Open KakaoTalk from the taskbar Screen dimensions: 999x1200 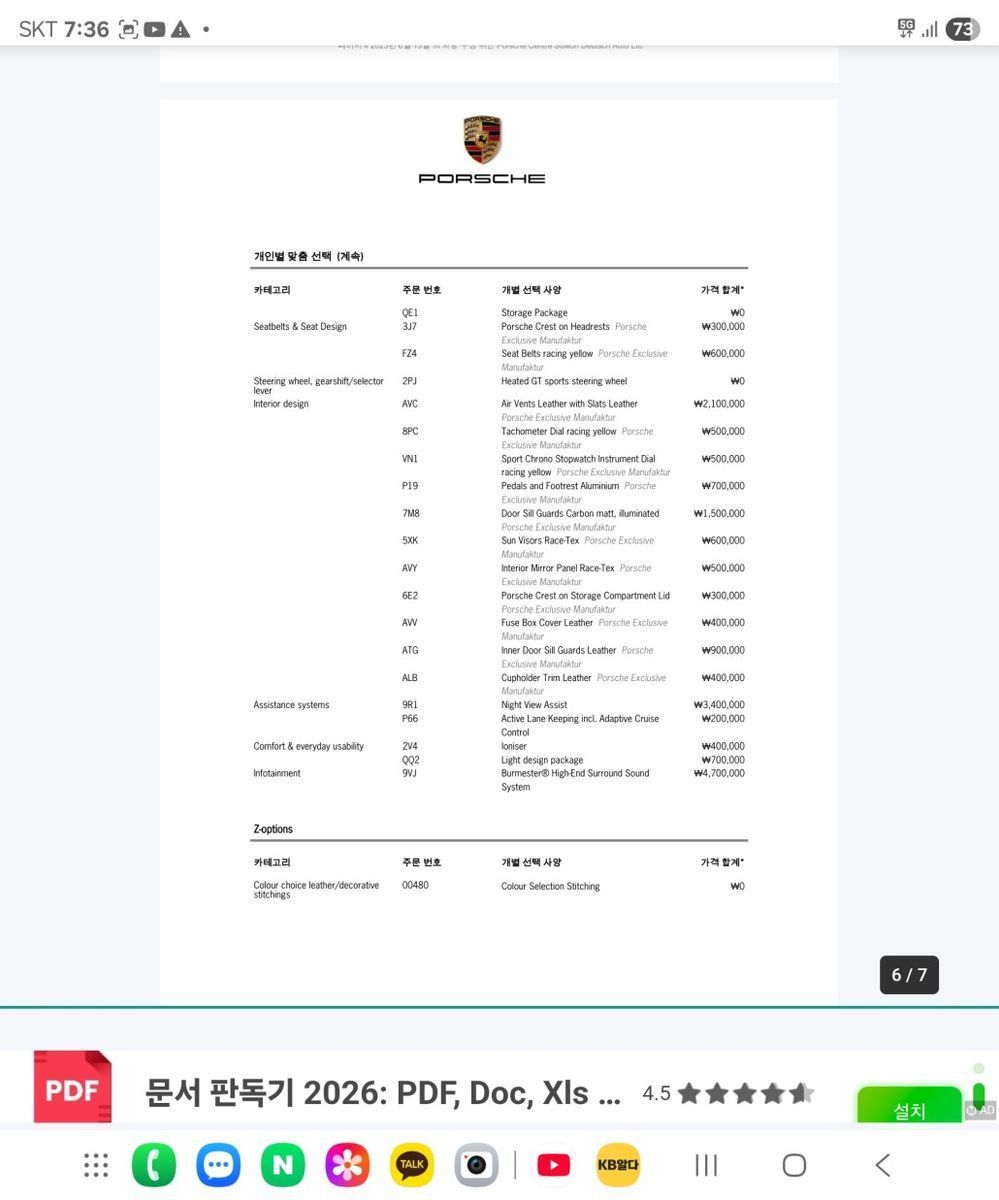pyautogui.click(x=412, y=1165)
